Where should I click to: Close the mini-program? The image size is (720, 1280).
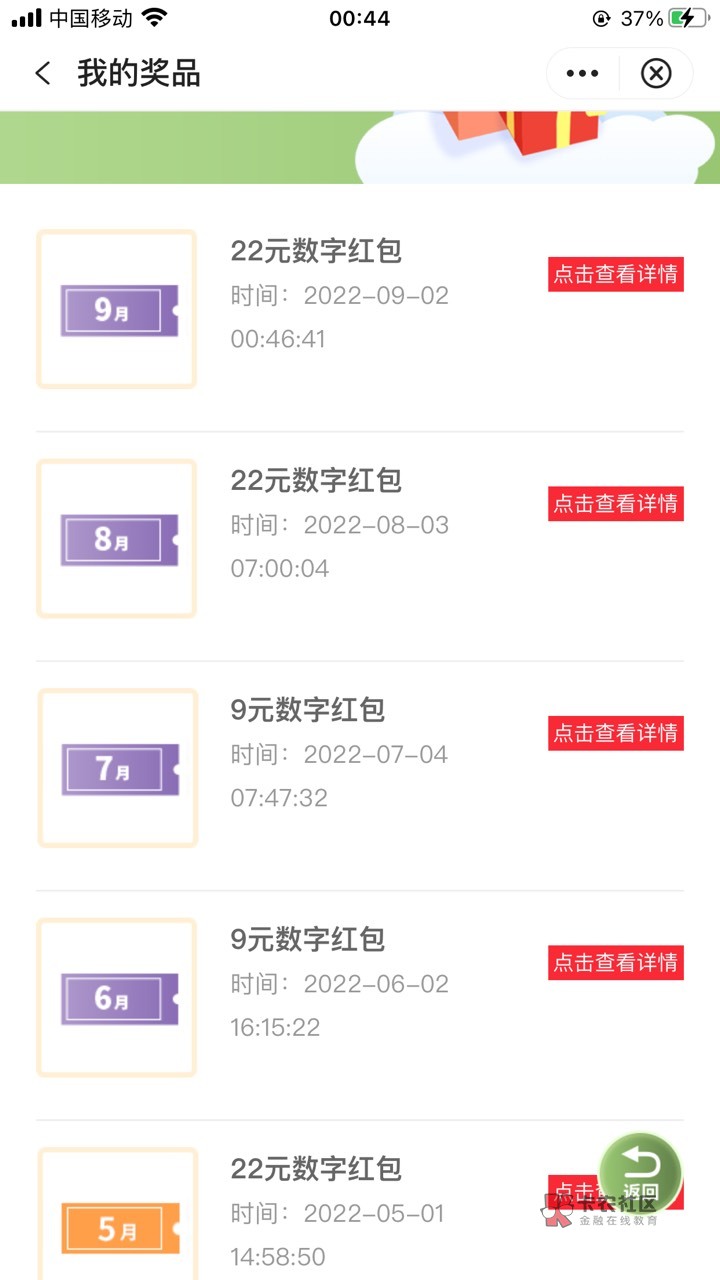click(656, 74)
